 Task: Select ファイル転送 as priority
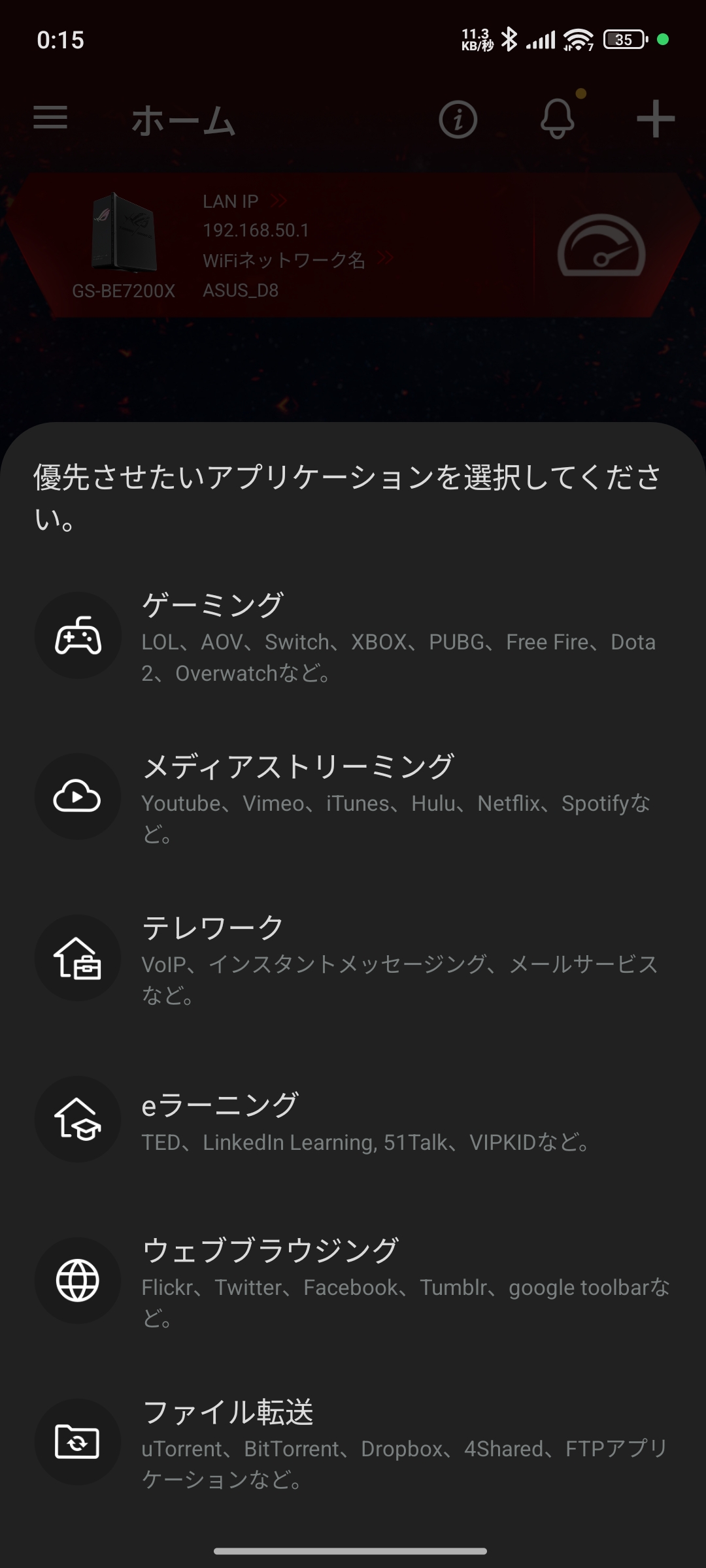pyautogui.click(x=353, y=1442)
